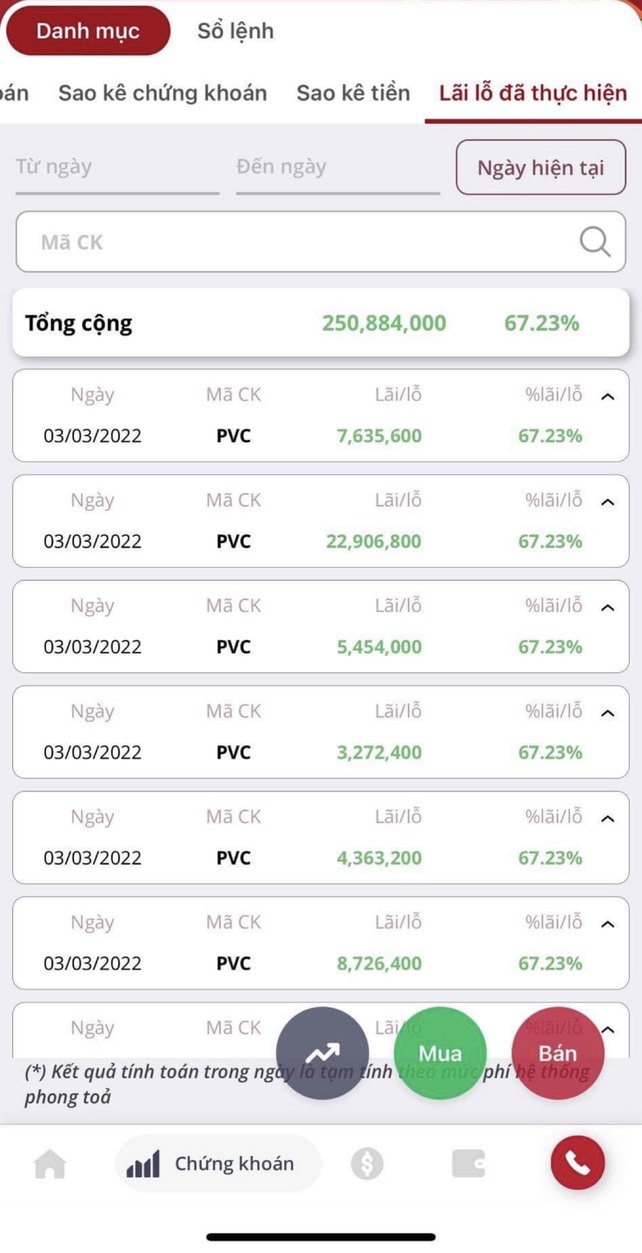Go to the home tab

tap(50, 1164)
